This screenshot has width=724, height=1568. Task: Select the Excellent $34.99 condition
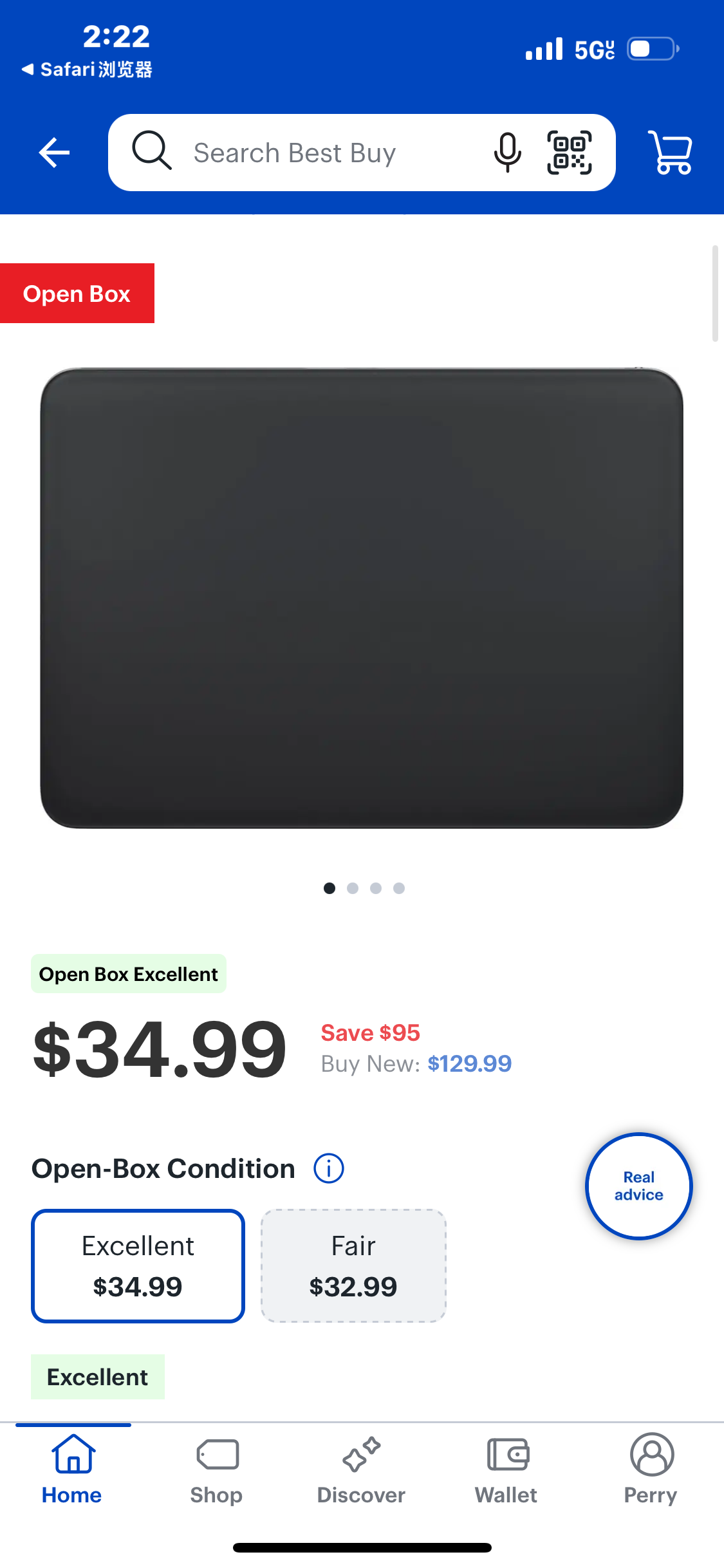point(138,1266)
